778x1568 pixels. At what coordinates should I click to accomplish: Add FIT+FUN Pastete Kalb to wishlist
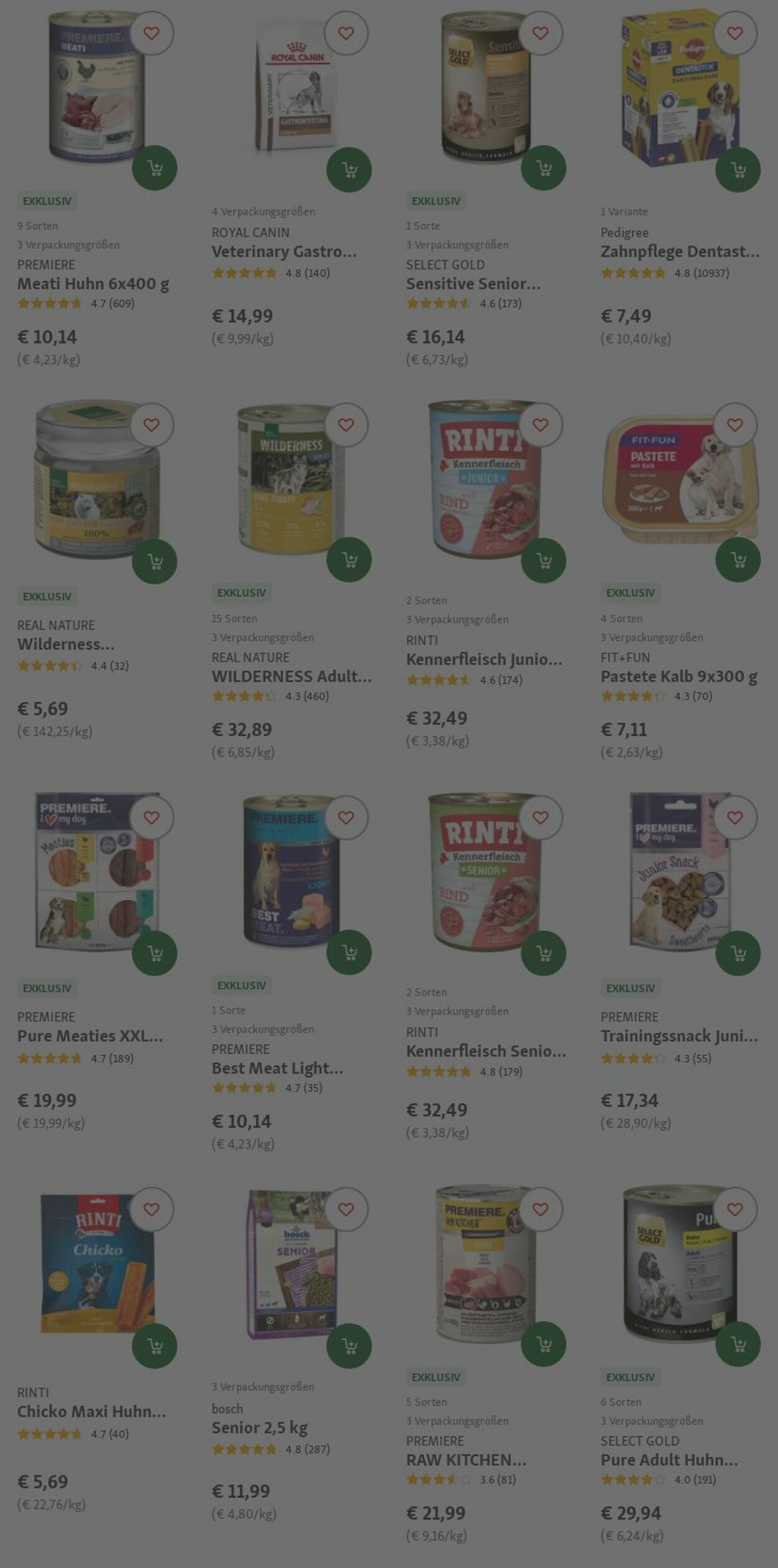(735, 425)
